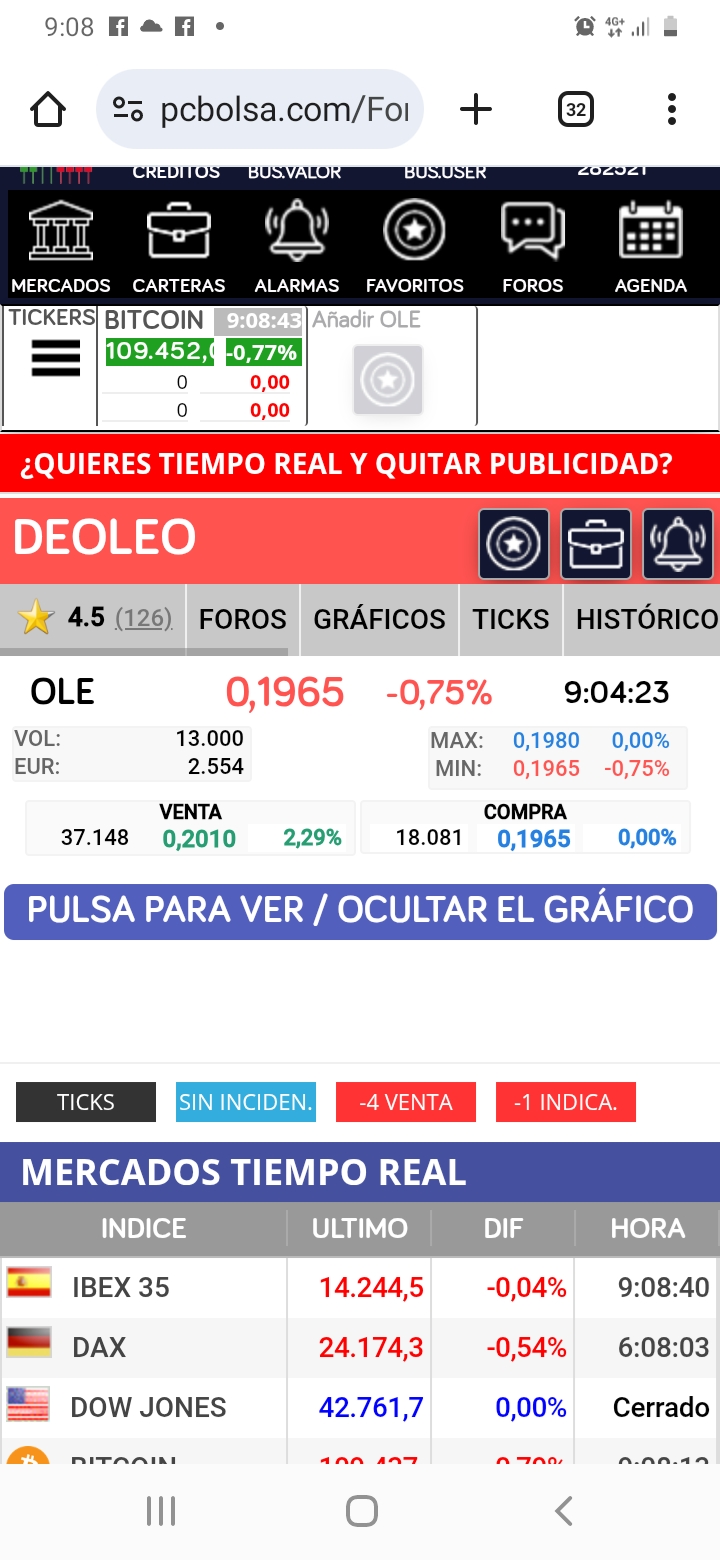This screenshot has width=720, height=1560.
Task: Open the Tickers hamburger menu
Action: [x=56, y=357]
